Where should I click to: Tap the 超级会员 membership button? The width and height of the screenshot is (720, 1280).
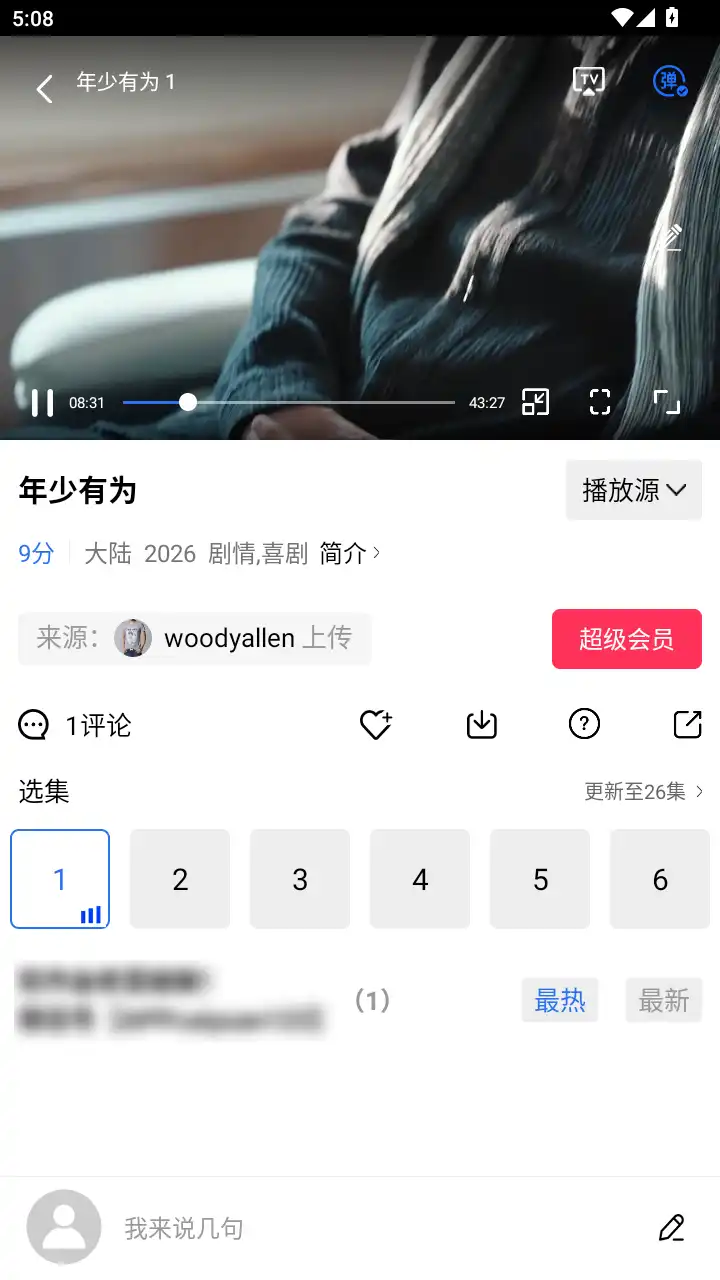(x=626, y=639)
